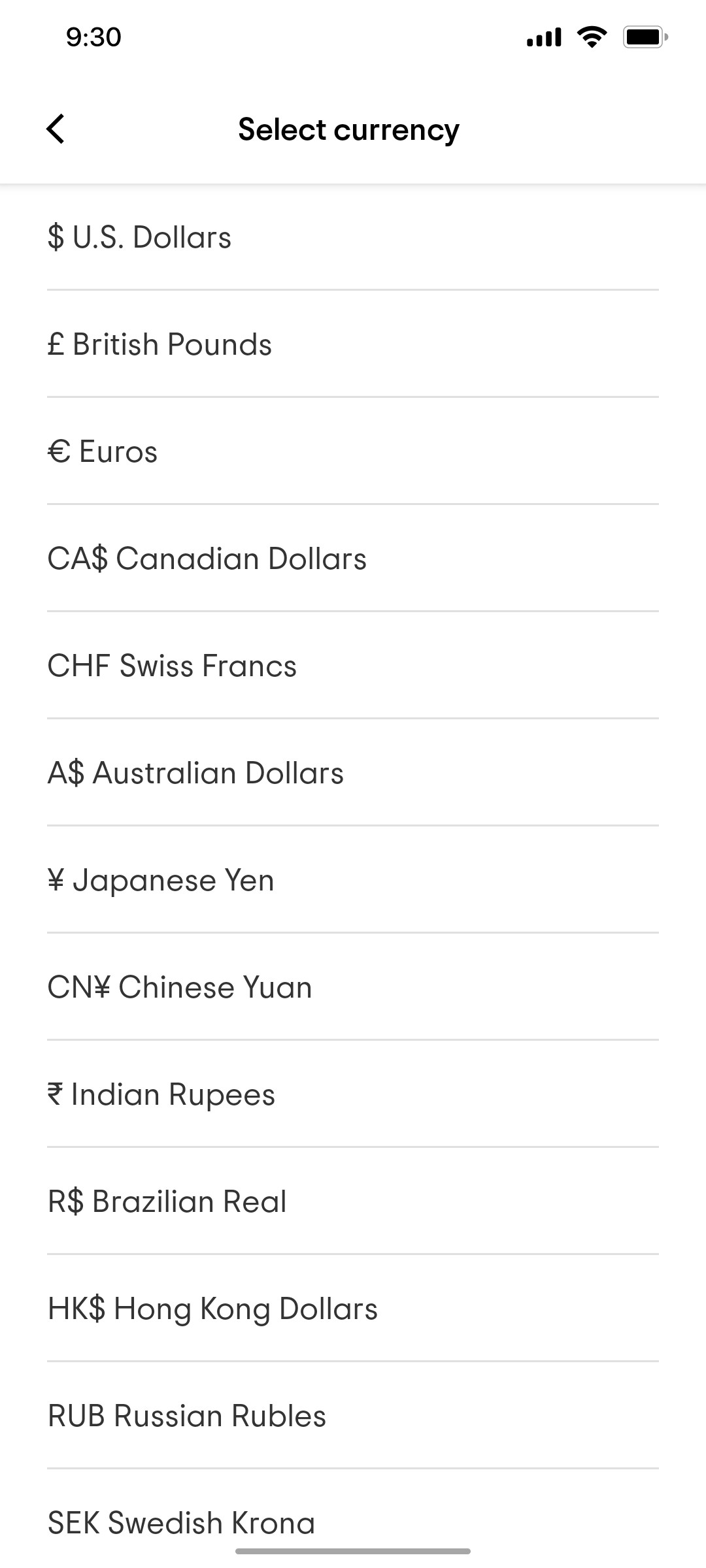Image resolution: width=706 pixels, height=1568 pixels.
Task: Tap the cellular signal bars icon
Action: (x=543, y=37)
